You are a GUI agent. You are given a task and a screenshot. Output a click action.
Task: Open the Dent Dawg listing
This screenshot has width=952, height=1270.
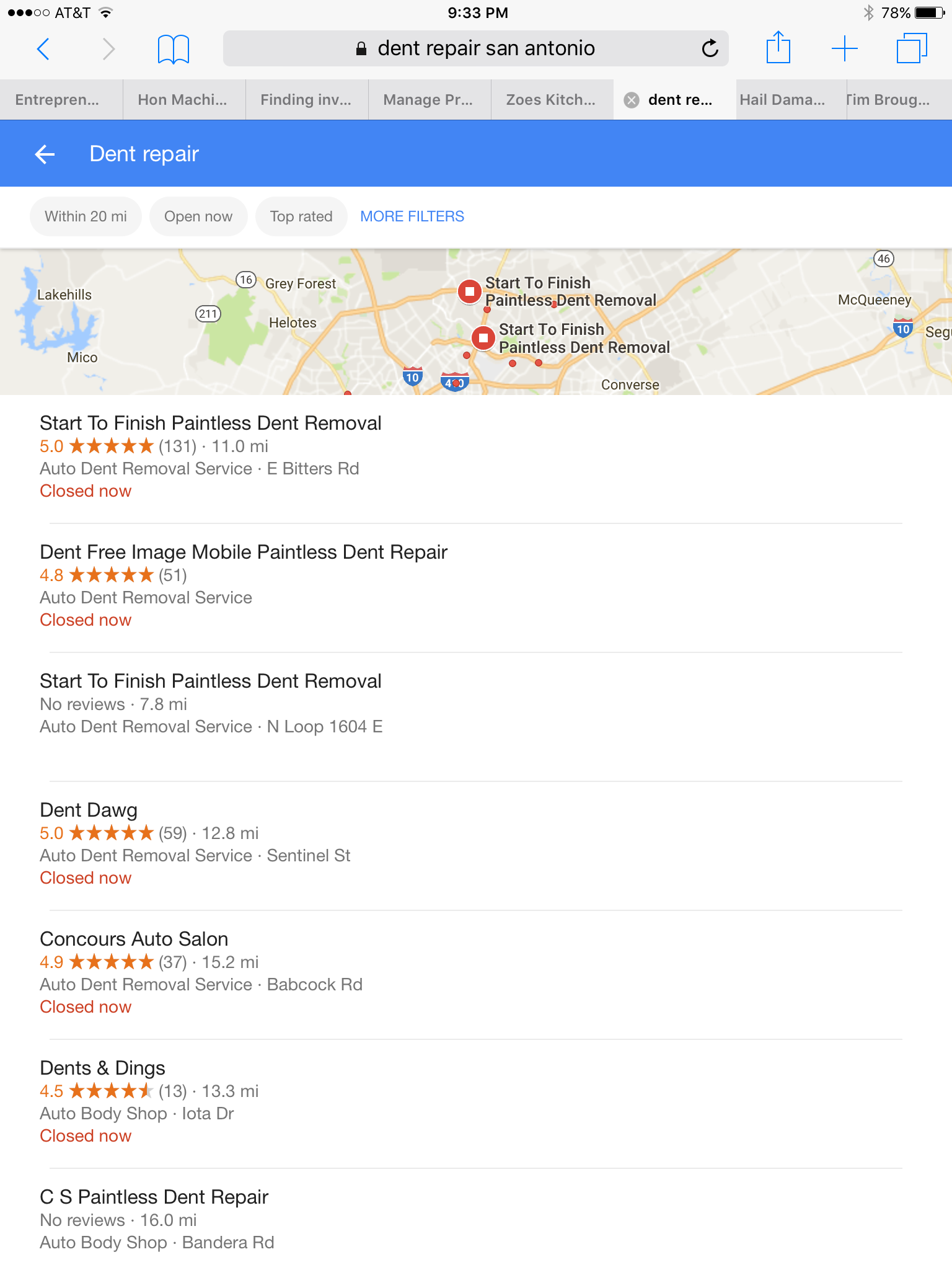tap(89, 810)
